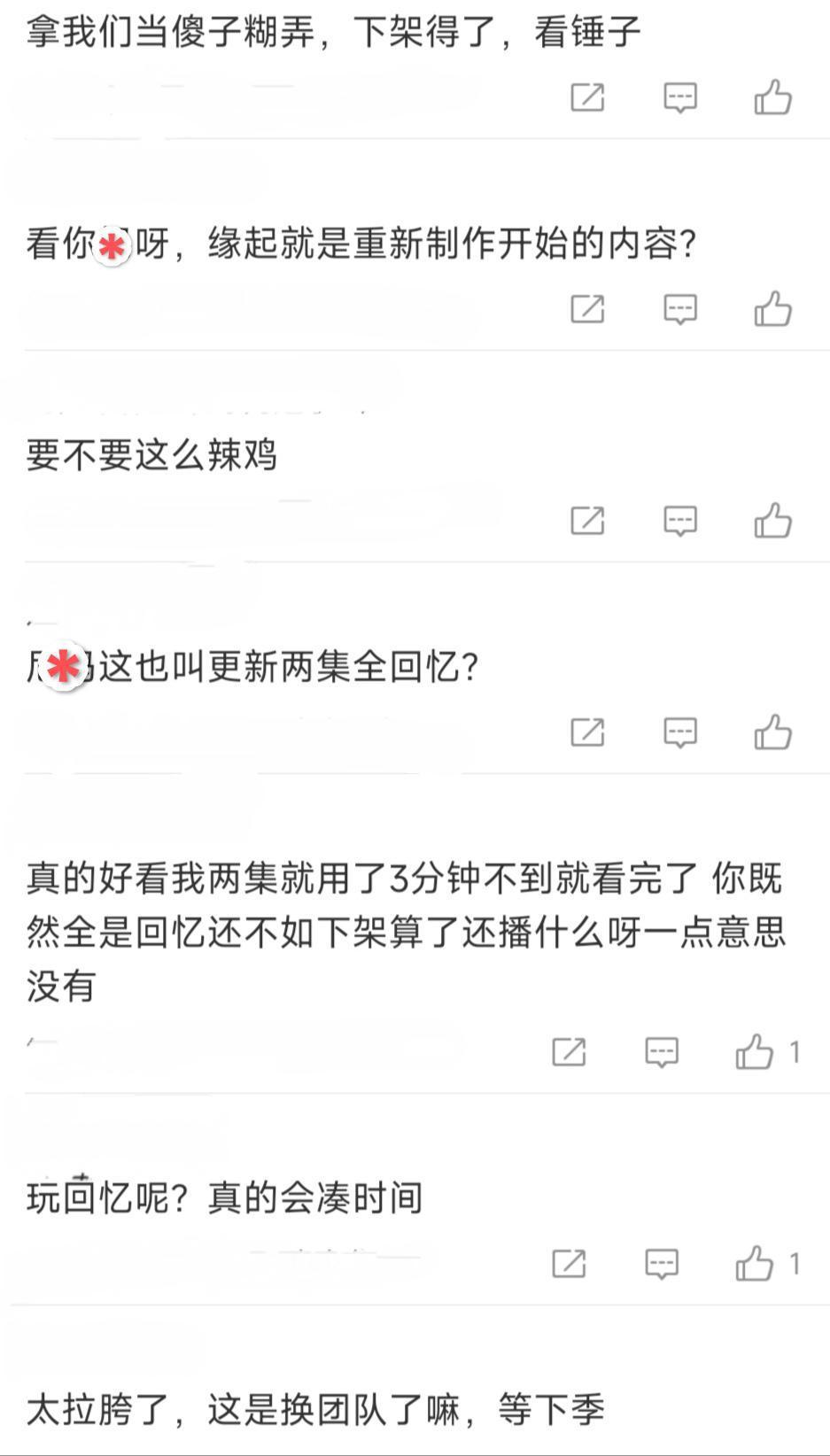Share the "要不要这么辣鸡" comment

[x=589, y=521]
